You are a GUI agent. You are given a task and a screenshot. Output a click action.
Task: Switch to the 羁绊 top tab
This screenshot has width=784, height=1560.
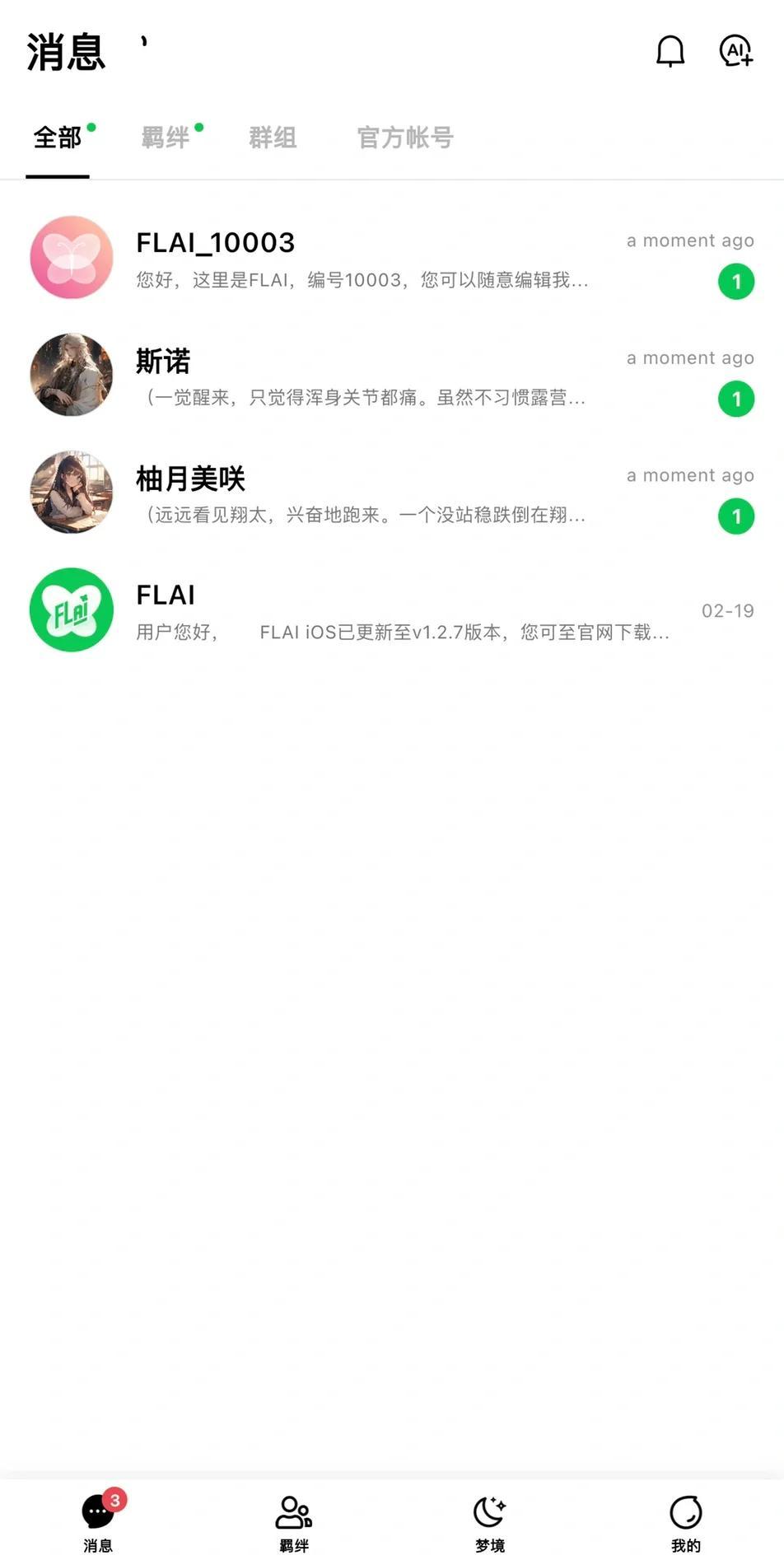coord(166,138)
